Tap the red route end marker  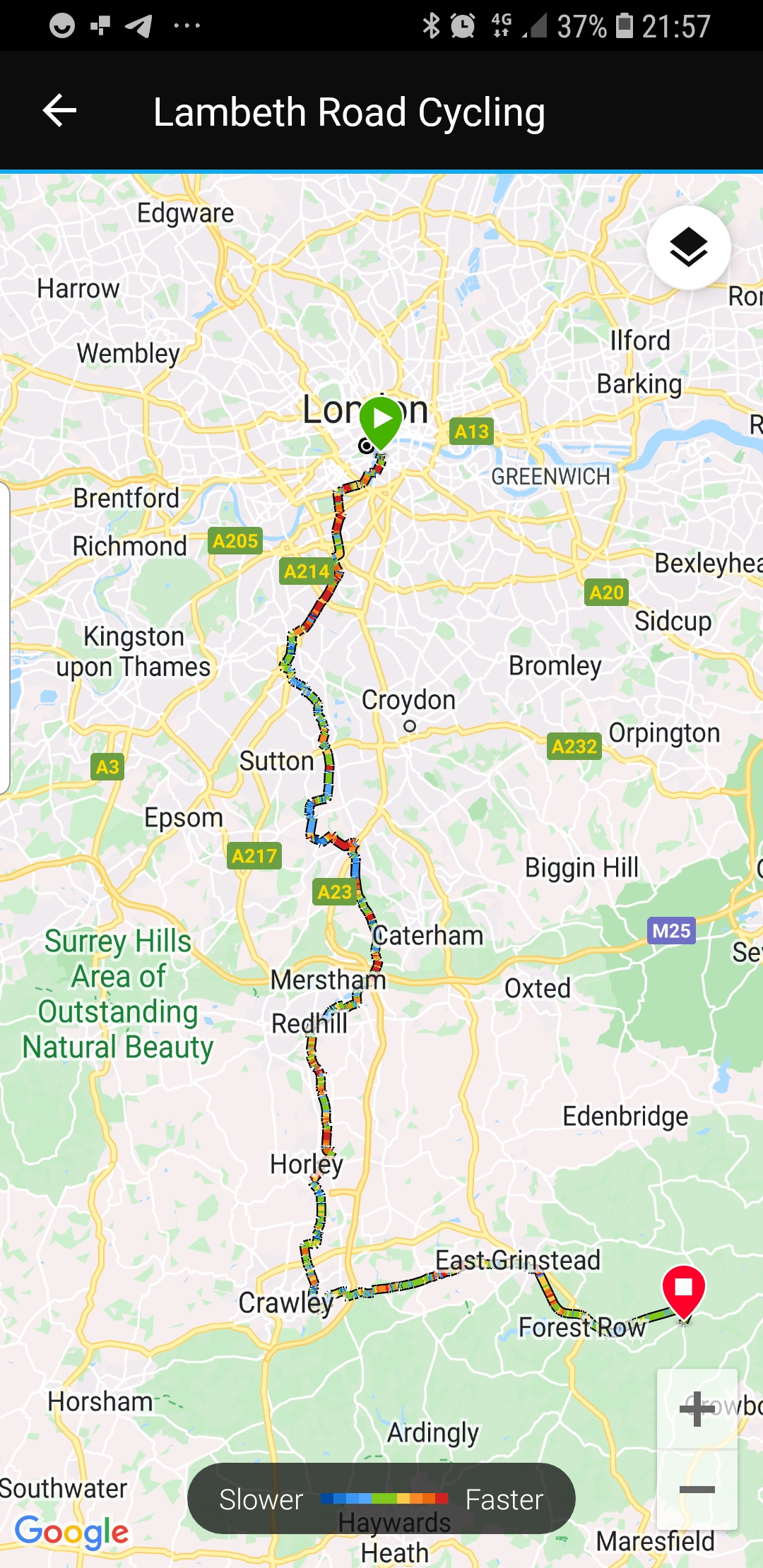coord(683,1290)
